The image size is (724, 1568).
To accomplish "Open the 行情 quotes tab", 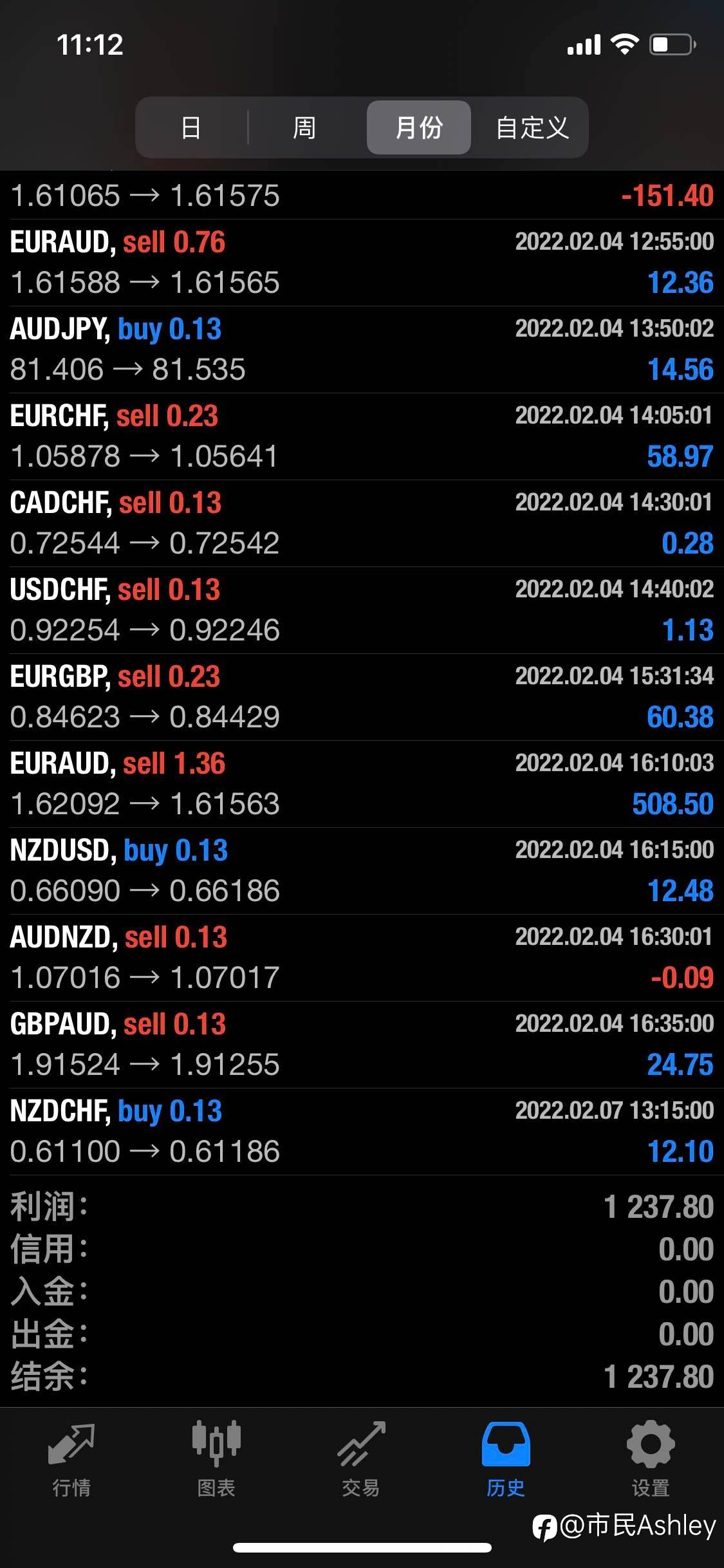I will (71, 1459).
